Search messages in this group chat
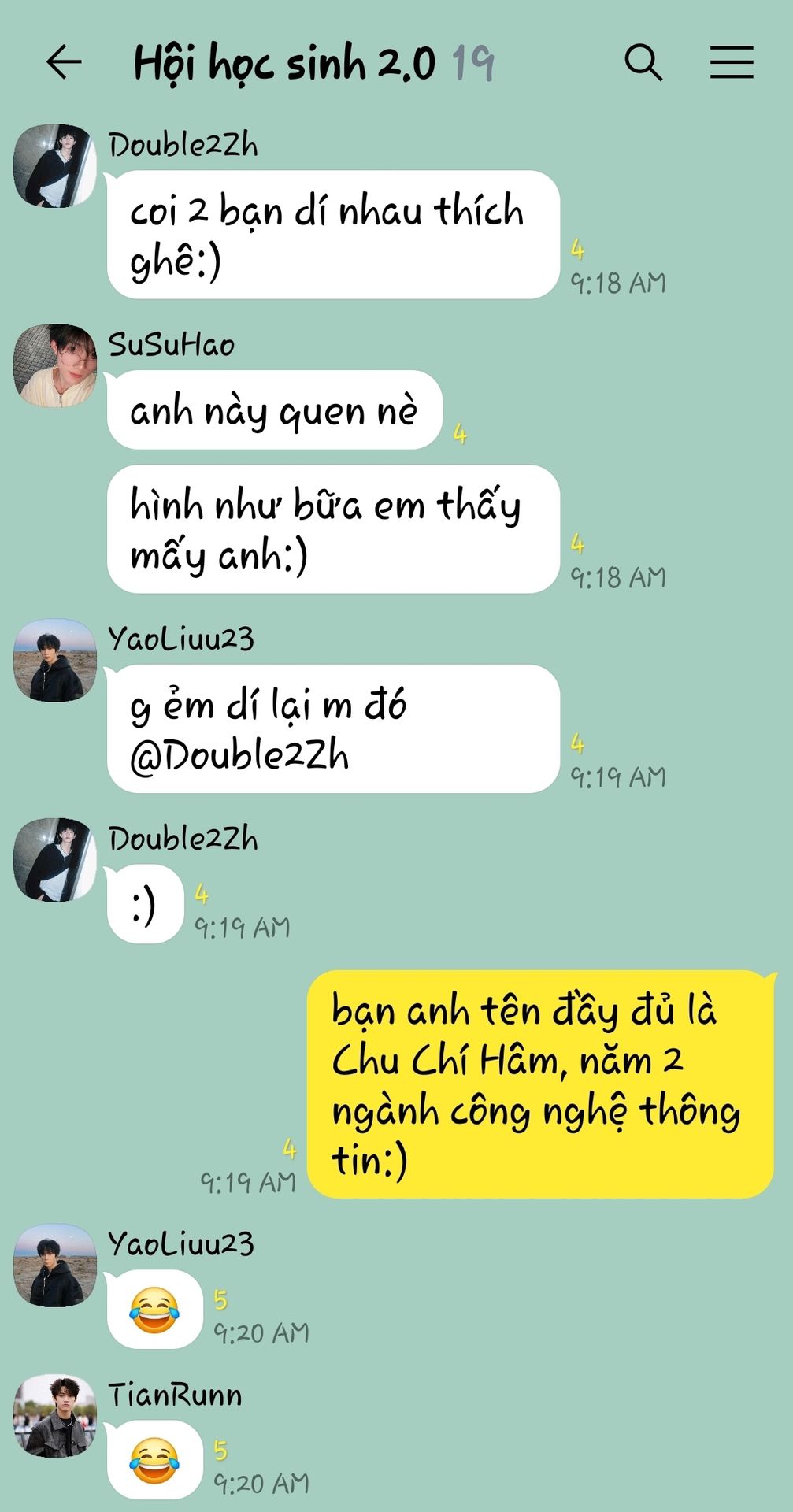 (643, 62)
